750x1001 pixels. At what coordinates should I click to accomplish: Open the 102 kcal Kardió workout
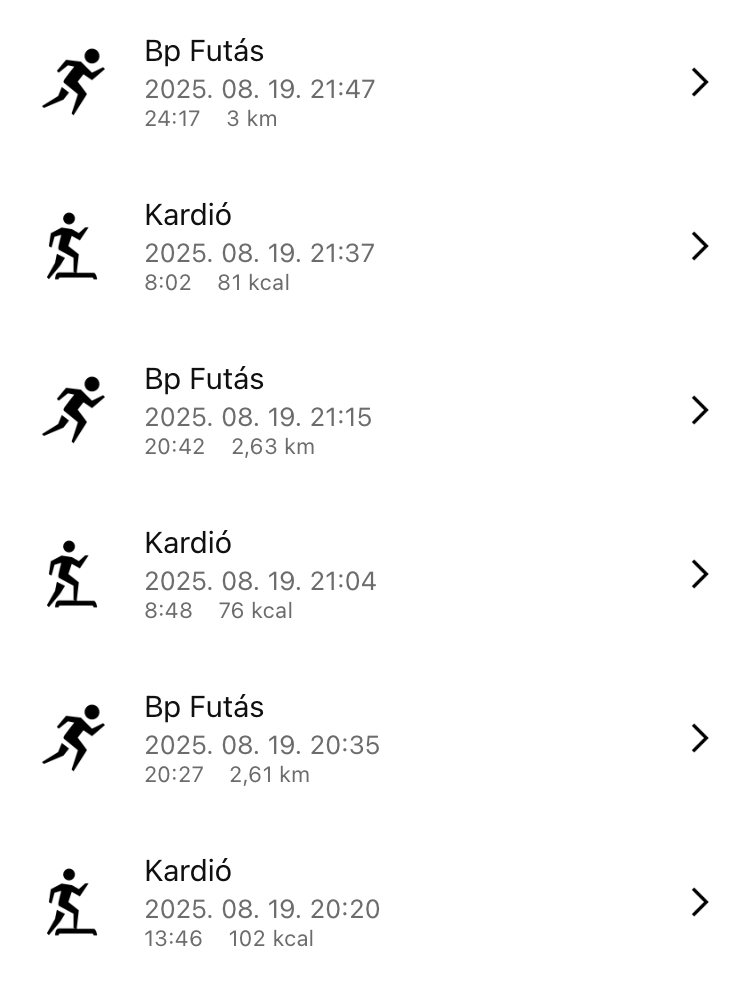(x=375, y=903)
